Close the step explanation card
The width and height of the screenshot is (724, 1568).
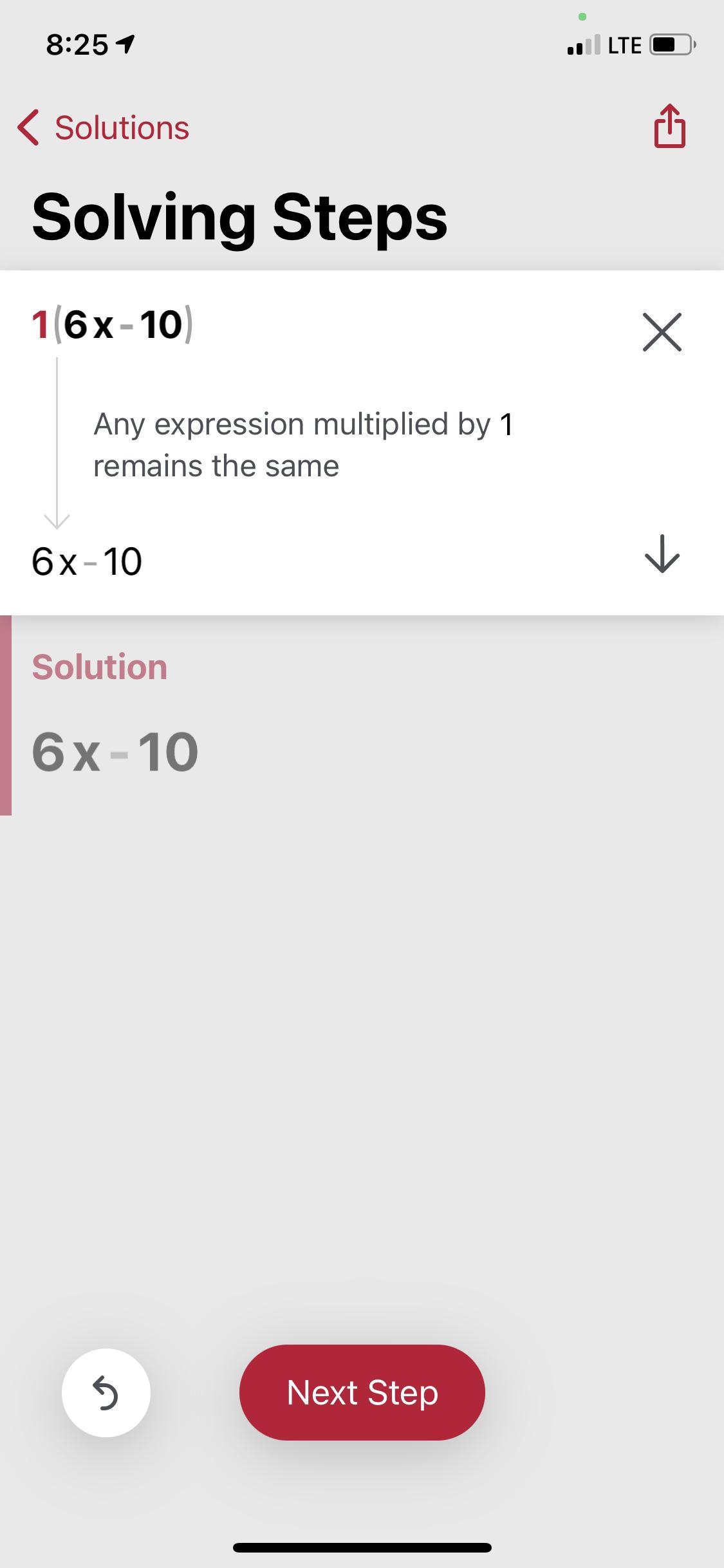coord(662,332)
